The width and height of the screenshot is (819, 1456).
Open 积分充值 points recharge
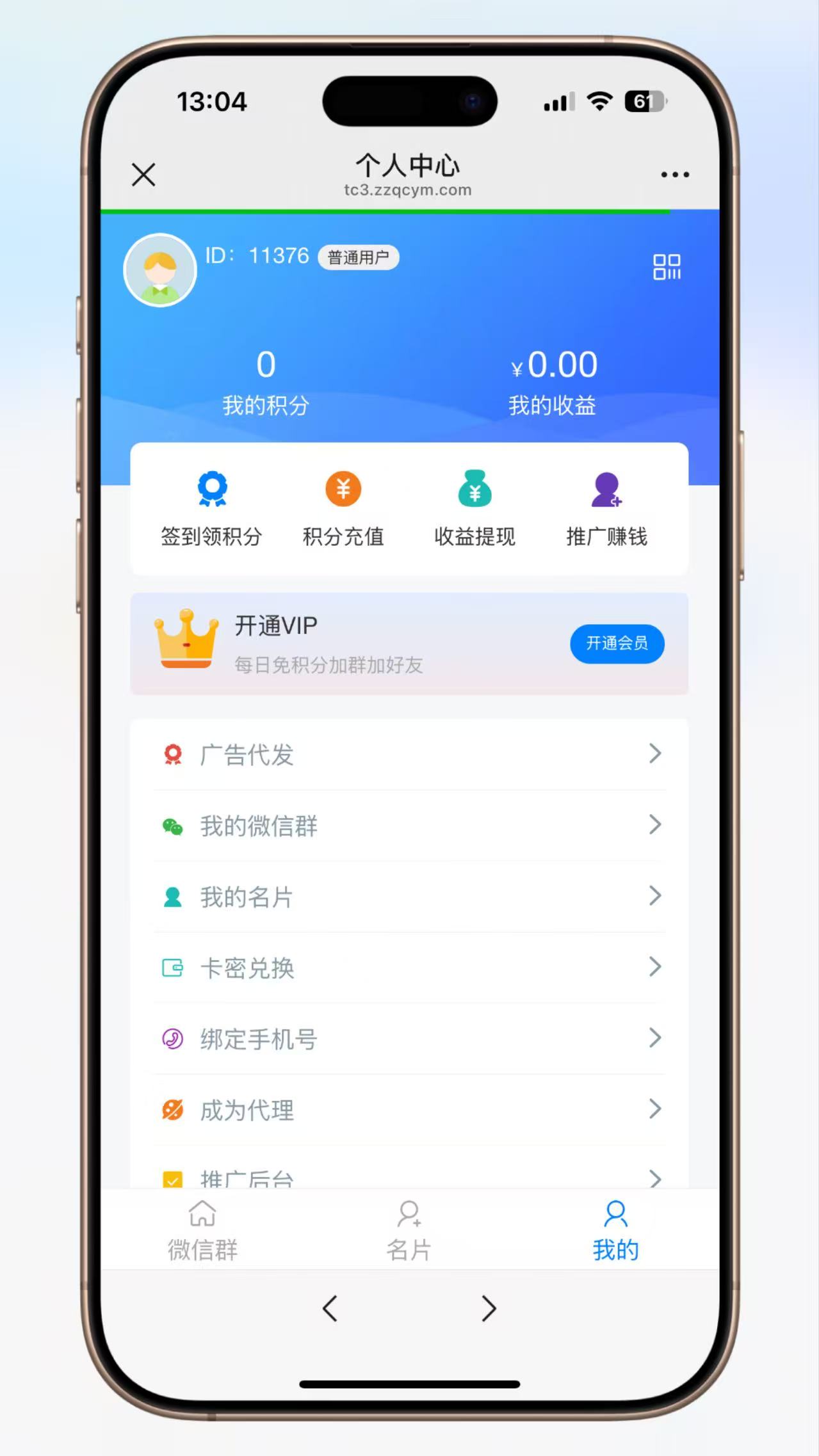[x=343, y=509]
